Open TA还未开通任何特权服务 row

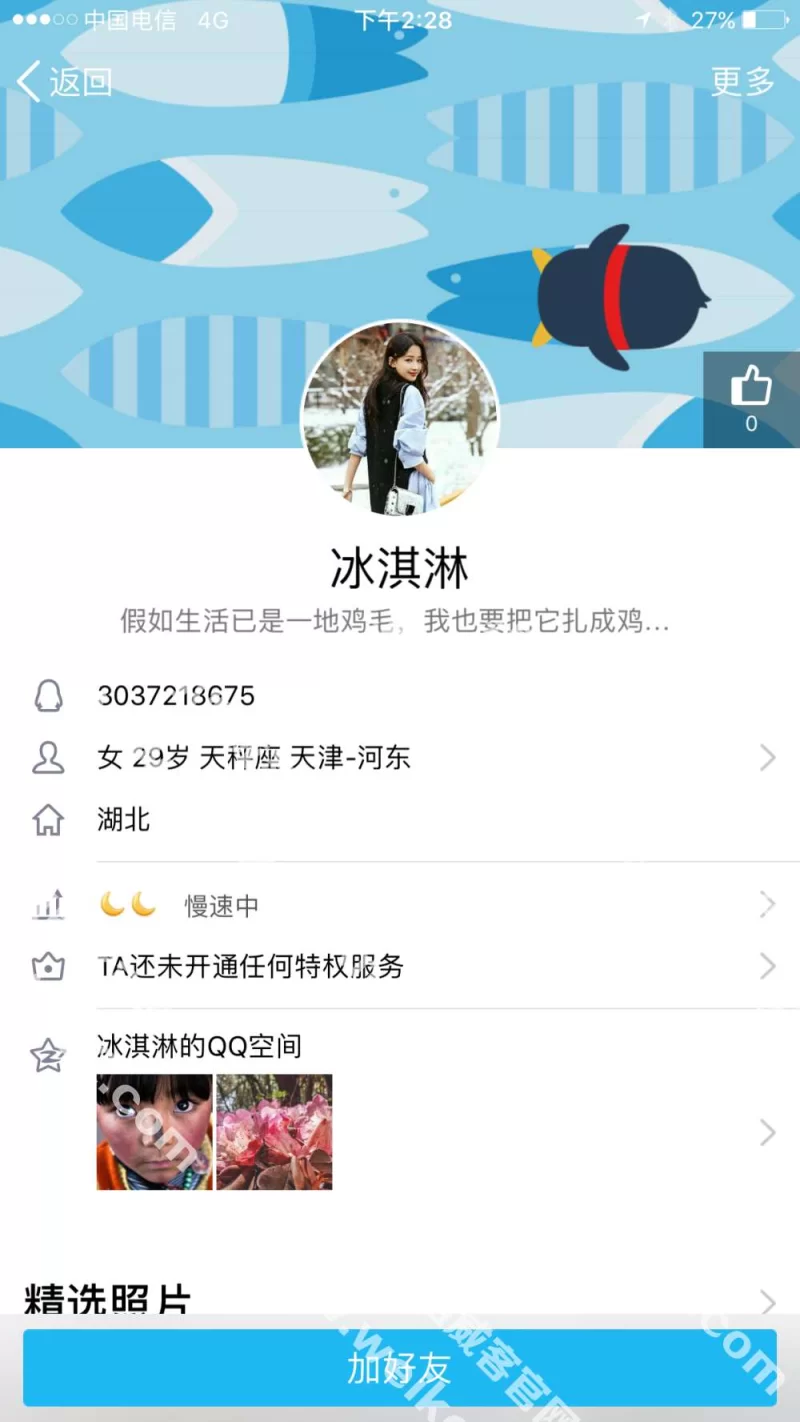coord(400,966)
